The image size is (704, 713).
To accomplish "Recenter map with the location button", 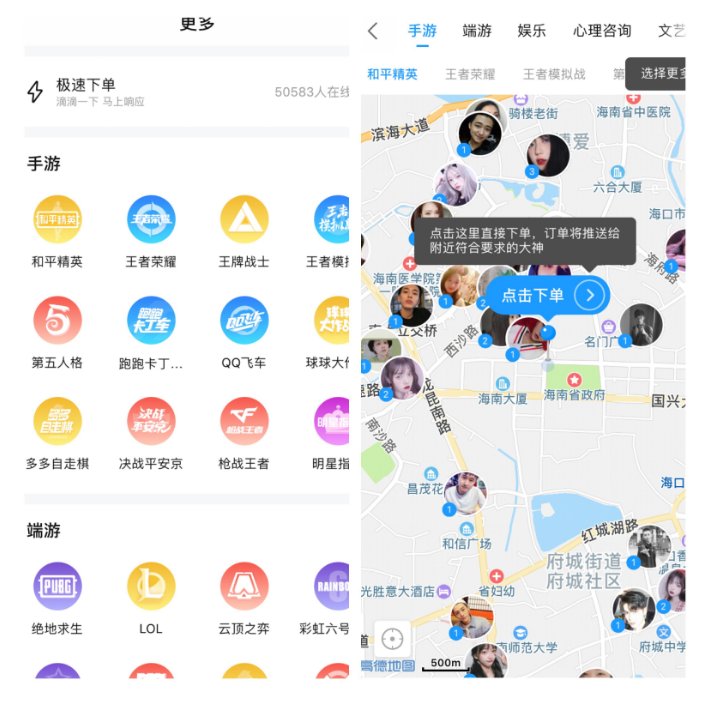I will tap(392, 638).
